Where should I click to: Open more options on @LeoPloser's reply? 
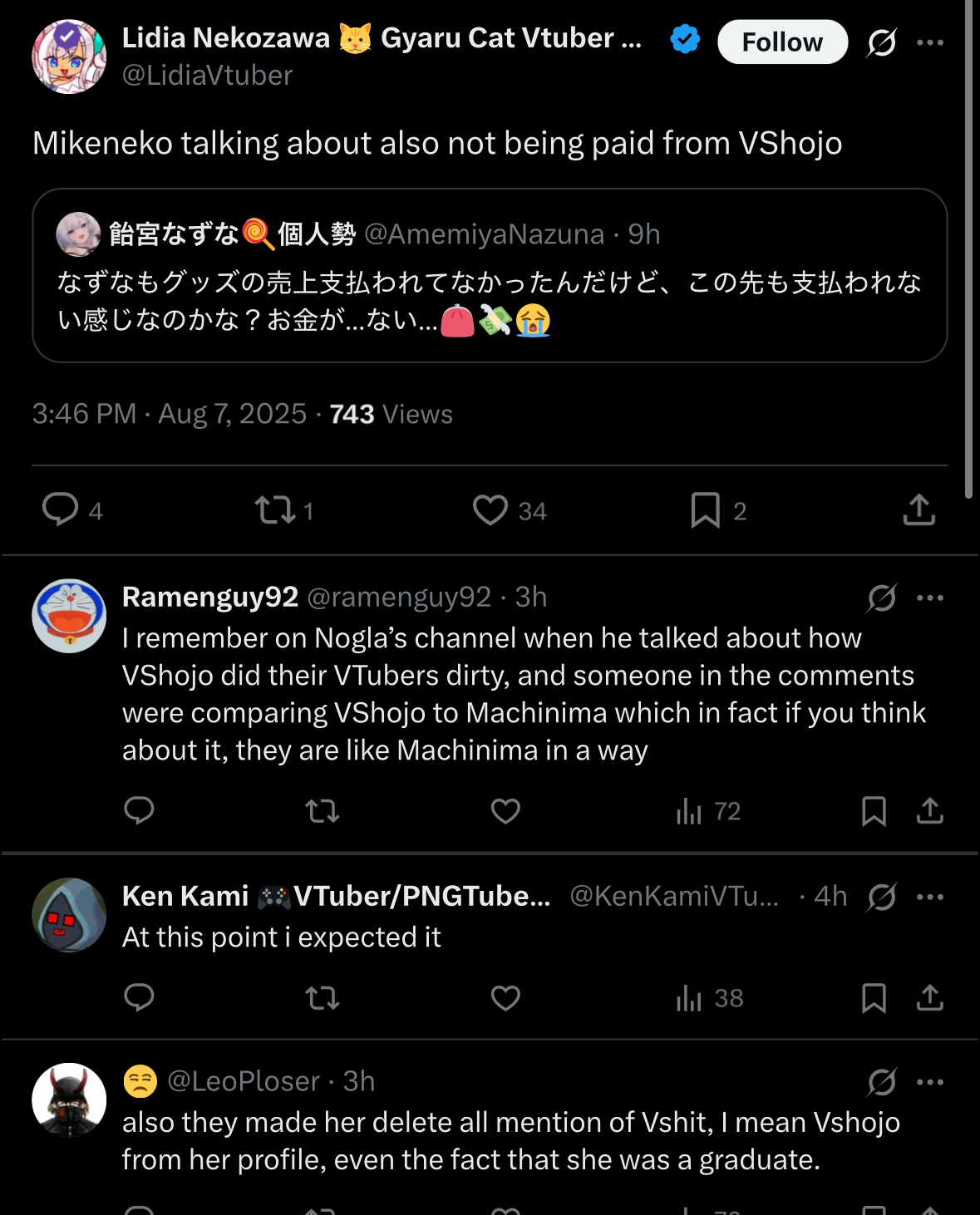929,1082
